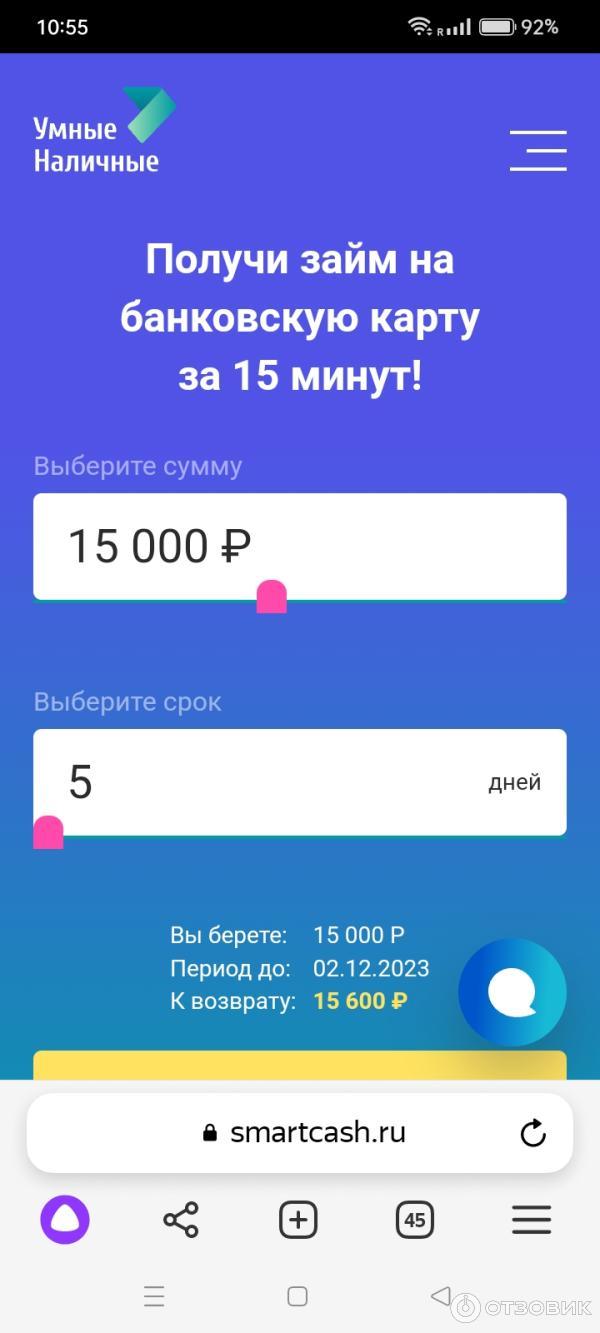Tap the Умные Наличные logo

coord(103,131)
